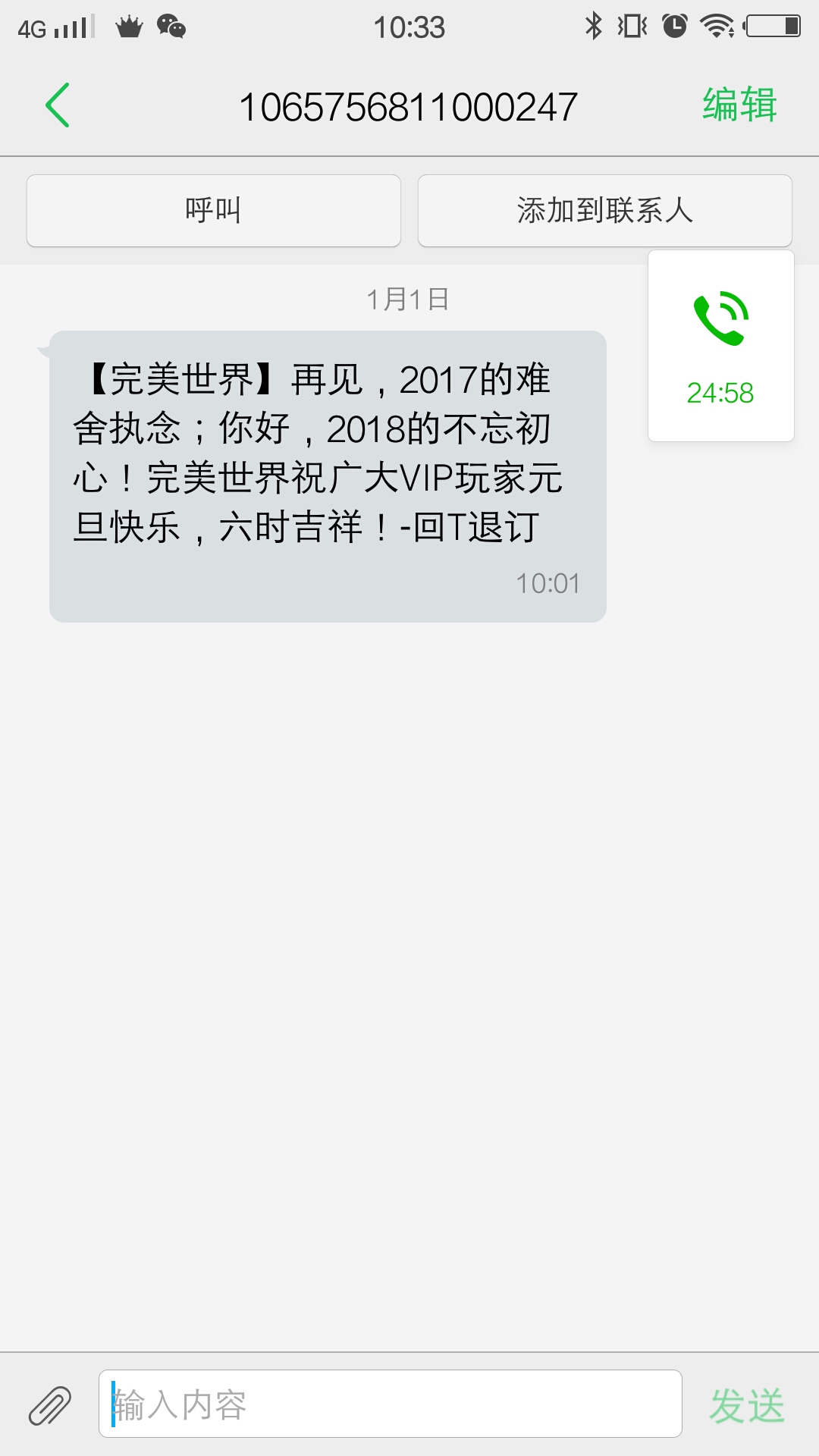819x1456 pixels.
Task: Open the attachment paperclip
Action: click(x=50, y=1405)
